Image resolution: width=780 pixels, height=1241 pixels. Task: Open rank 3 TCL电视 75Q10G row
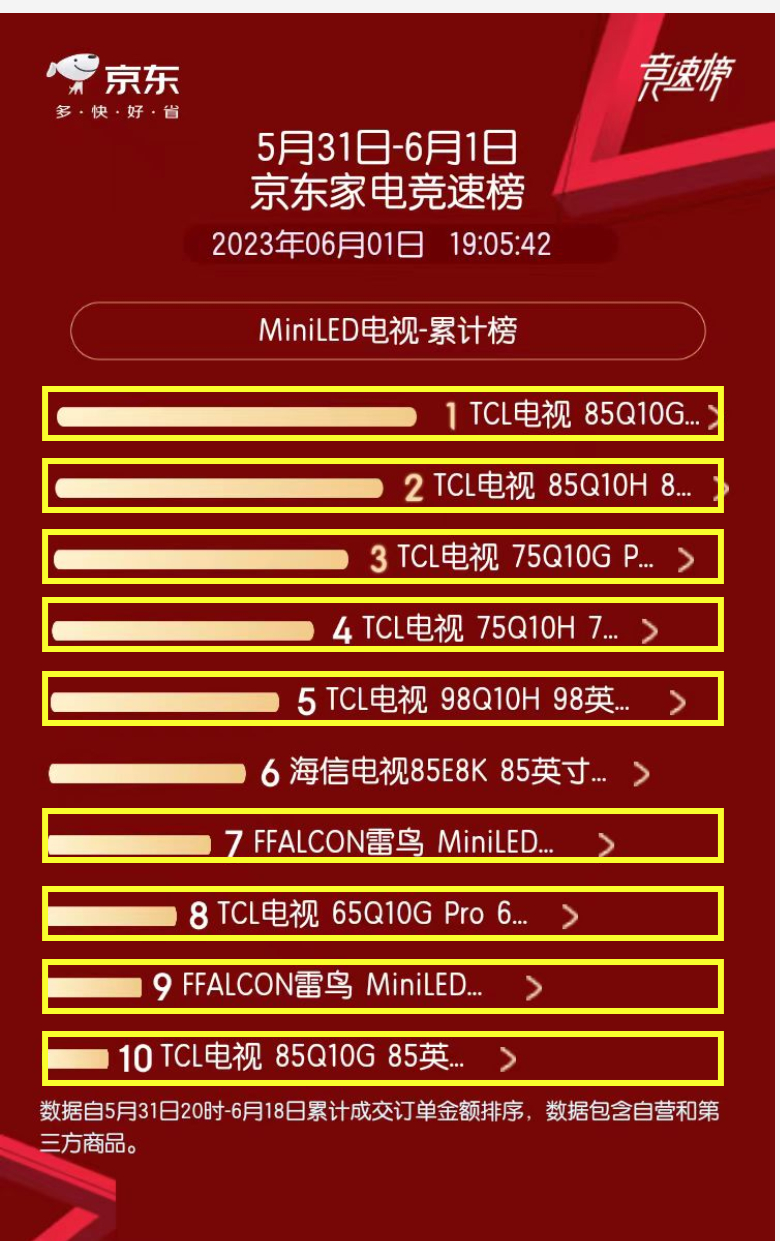click(525, 558)
